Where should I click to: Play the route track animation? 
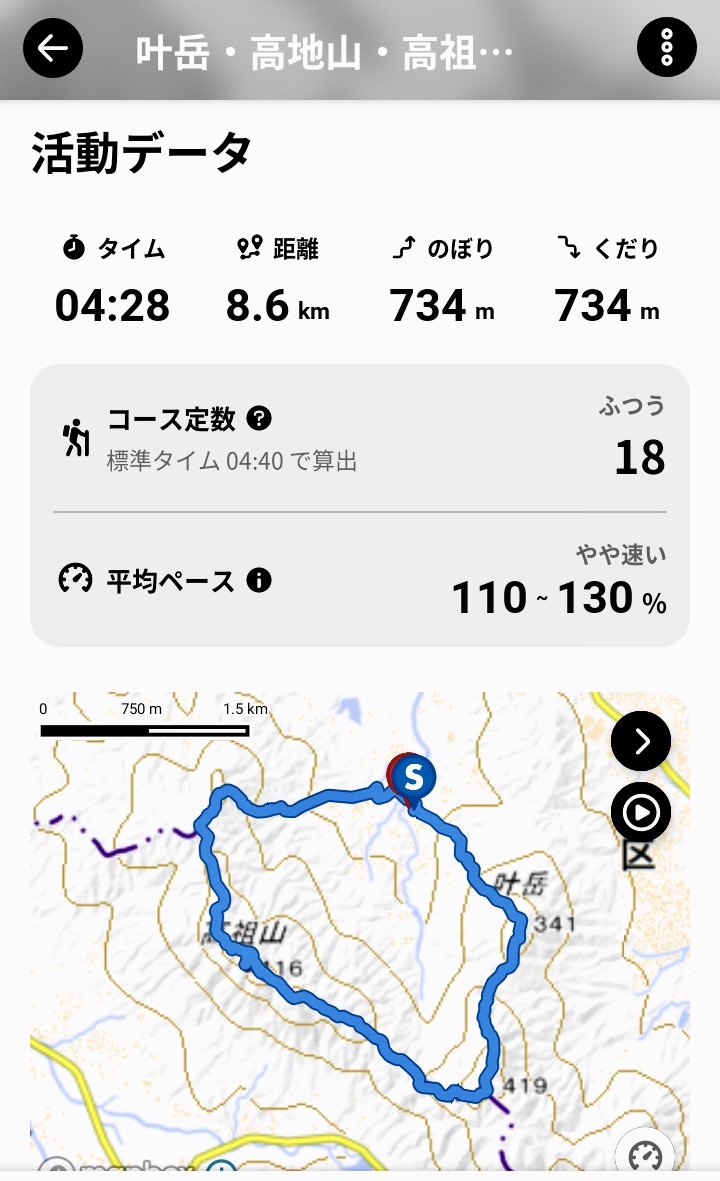click(x=641, y=812)
